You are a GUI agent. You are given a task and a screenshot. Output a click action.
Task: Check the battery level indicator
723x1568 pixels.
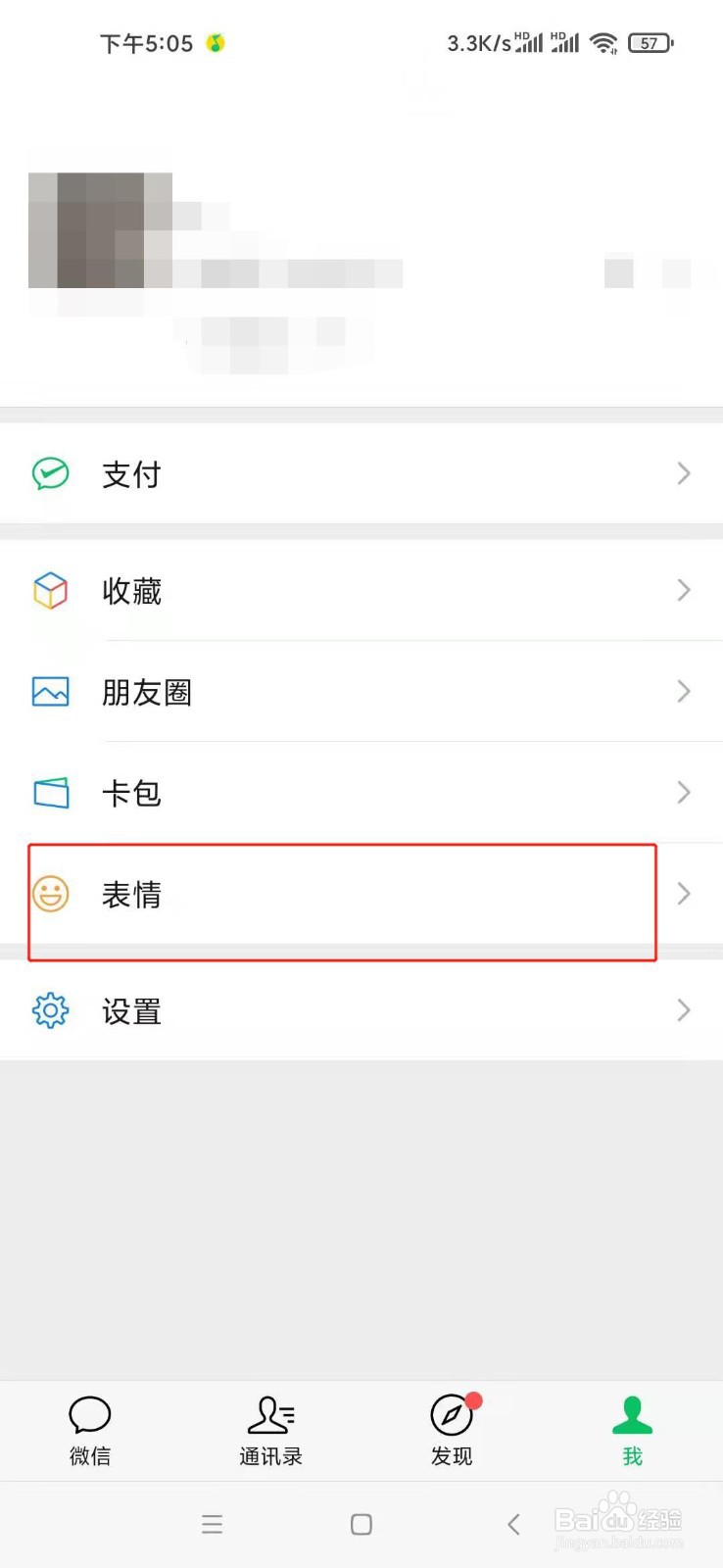click(650, 43)
